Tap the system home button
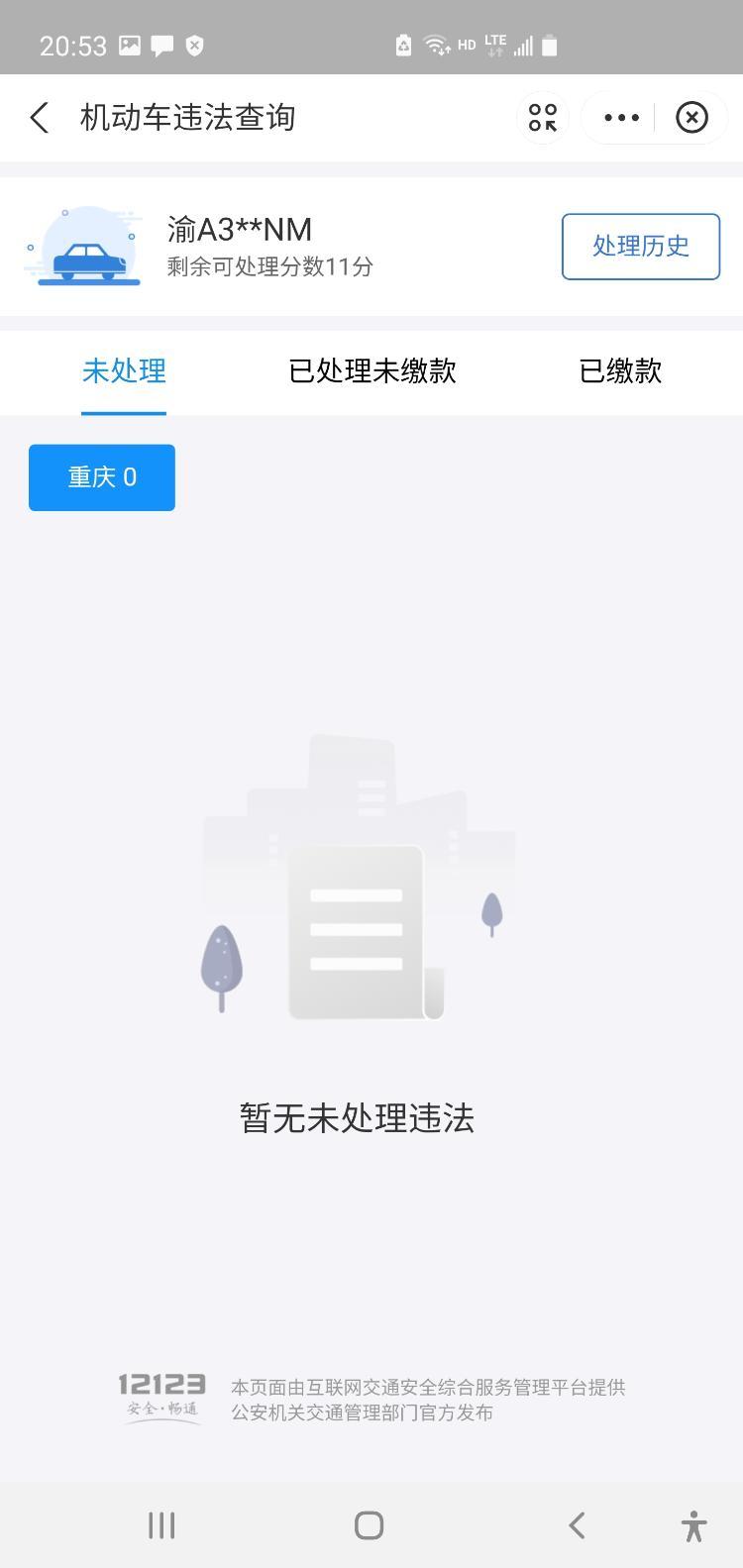 [369, 1525]
